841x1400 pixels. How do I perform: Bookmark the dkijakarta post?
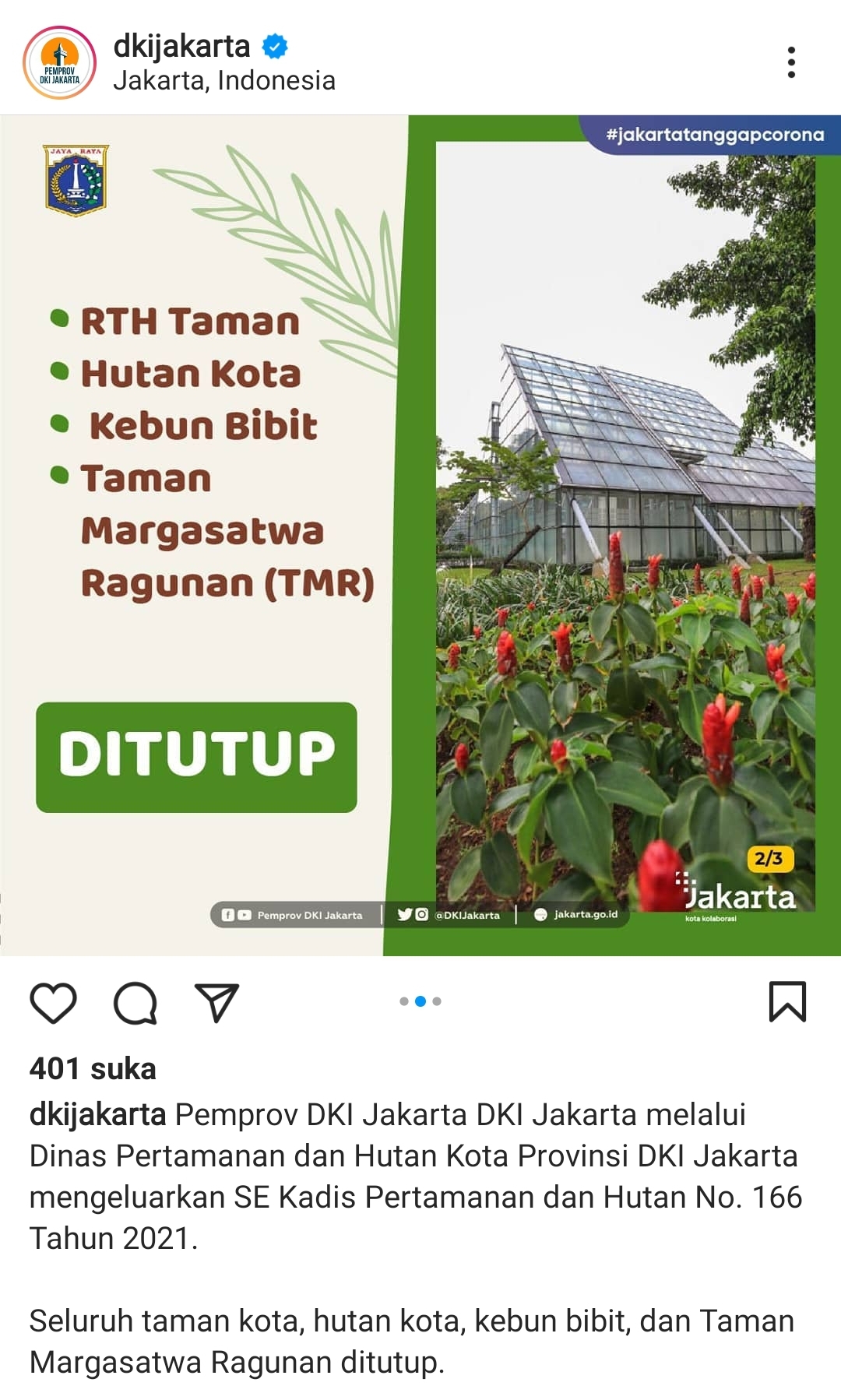pyautogui.click(x=787, y=1001)
